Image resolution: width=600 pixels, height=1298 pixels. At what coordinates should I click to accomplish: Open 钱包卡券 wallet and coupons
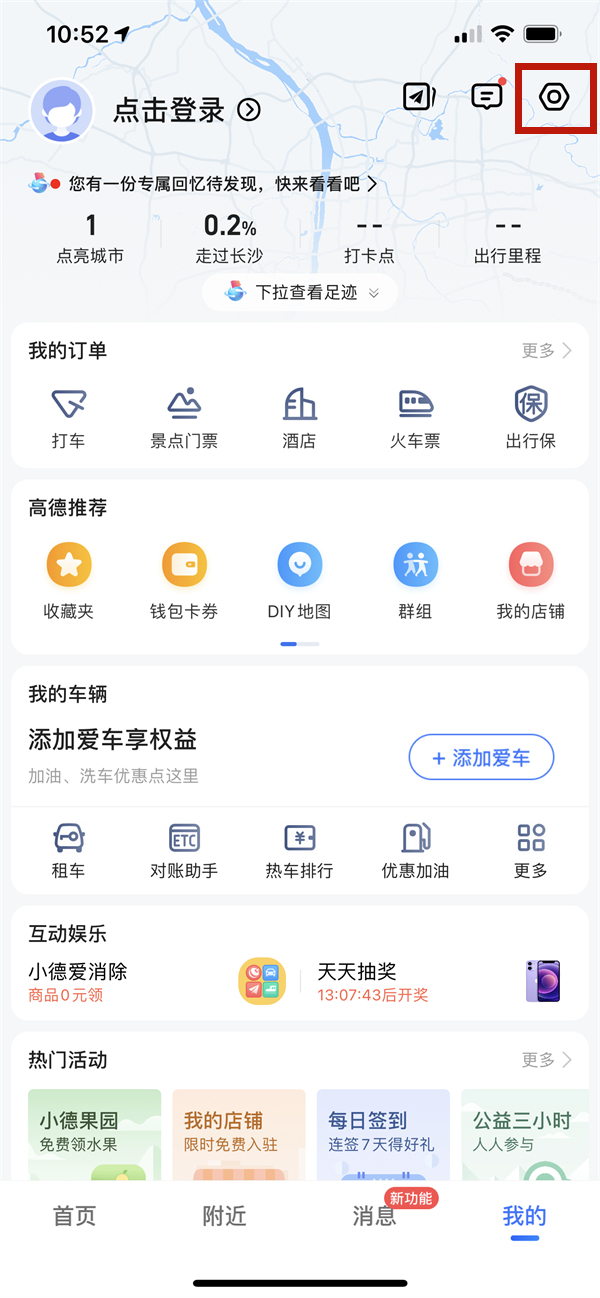184,580
